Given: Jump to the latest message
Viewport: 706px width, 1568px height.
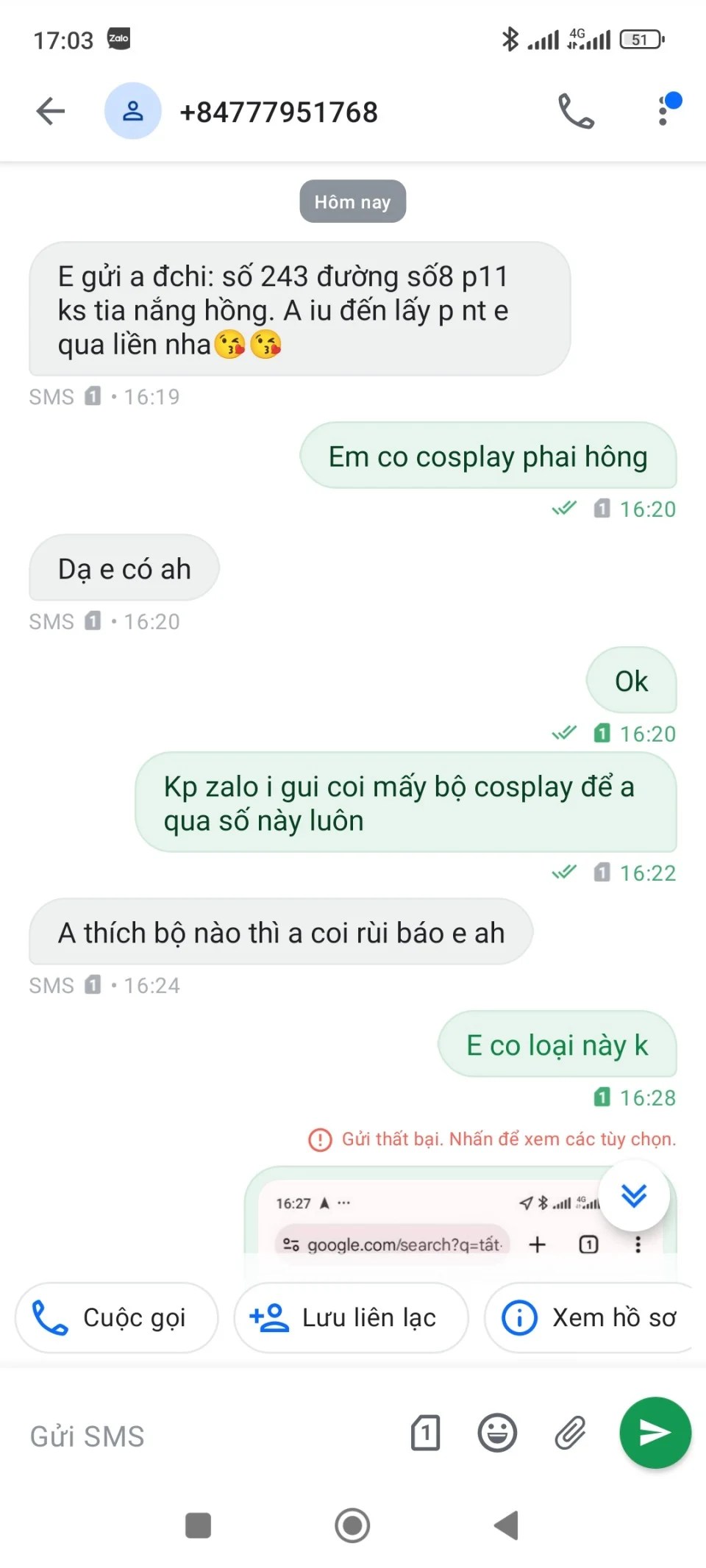Looking at the screenshot, I should tap(633, 1196).
